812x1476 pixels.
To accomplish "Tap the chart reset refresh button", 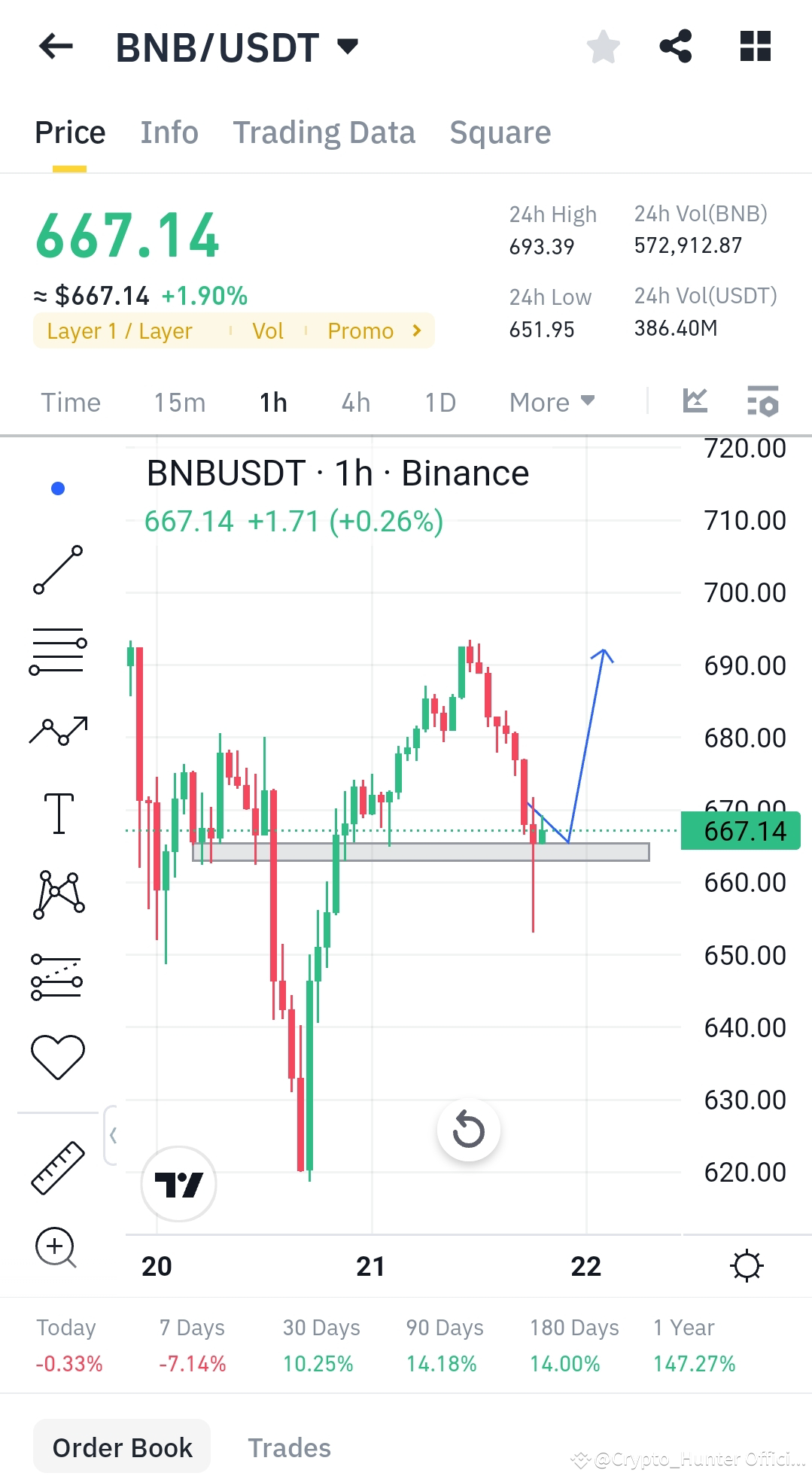I will coord(468,1129).
